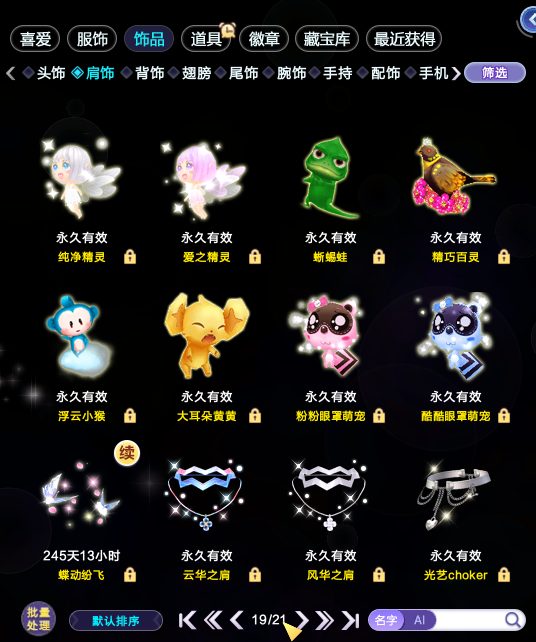Select the 头饰 subcategory

coord(45,73)
